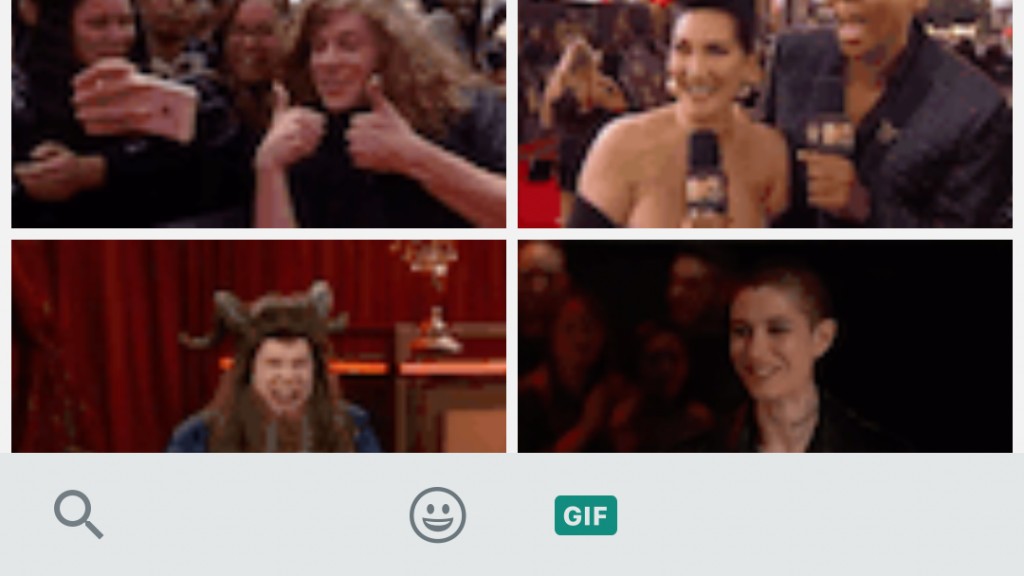Switch to the emoji smiley tab
The width and height of the screenshot is (1024, 576).
click(438, 515)
